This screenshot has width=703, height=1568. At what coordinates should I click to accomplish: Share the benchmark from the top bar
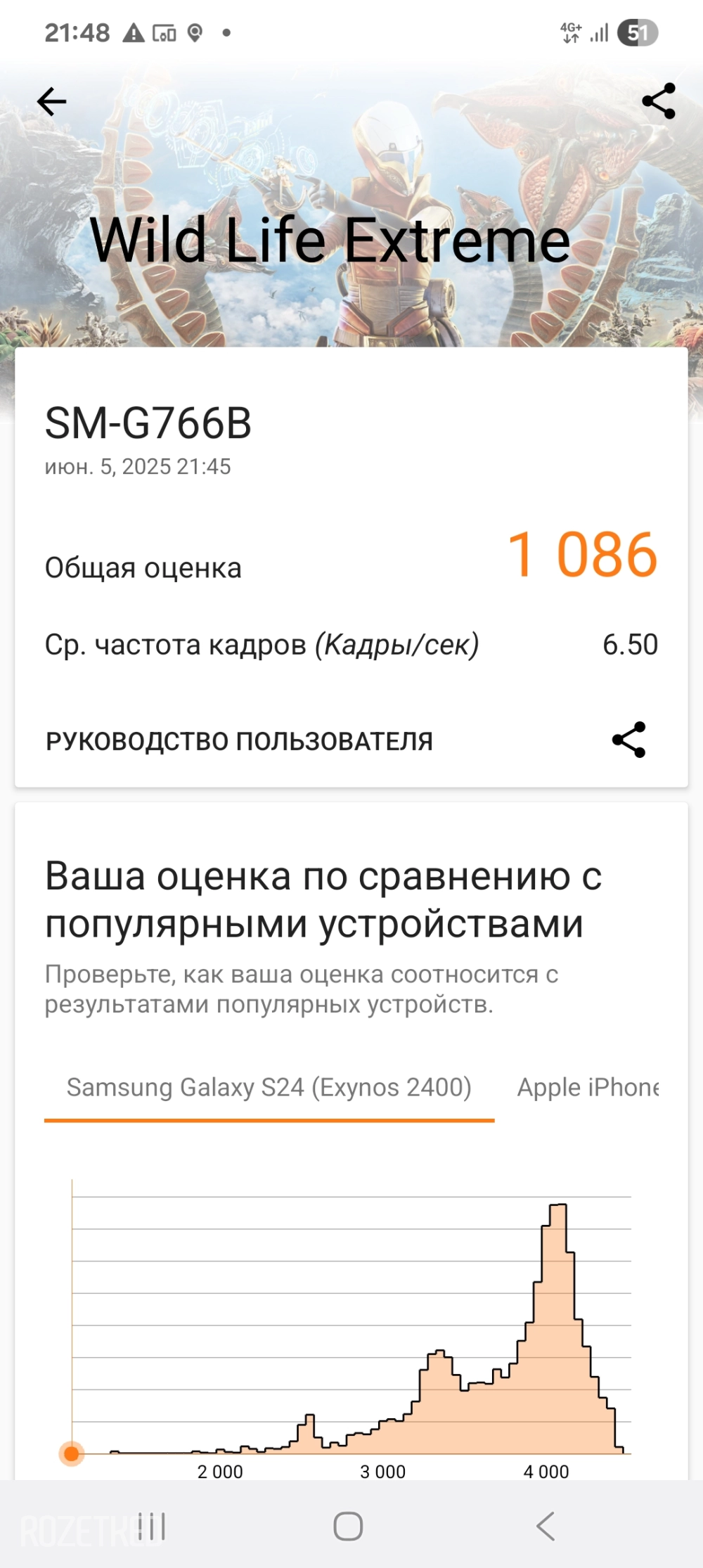coord(659,101)
